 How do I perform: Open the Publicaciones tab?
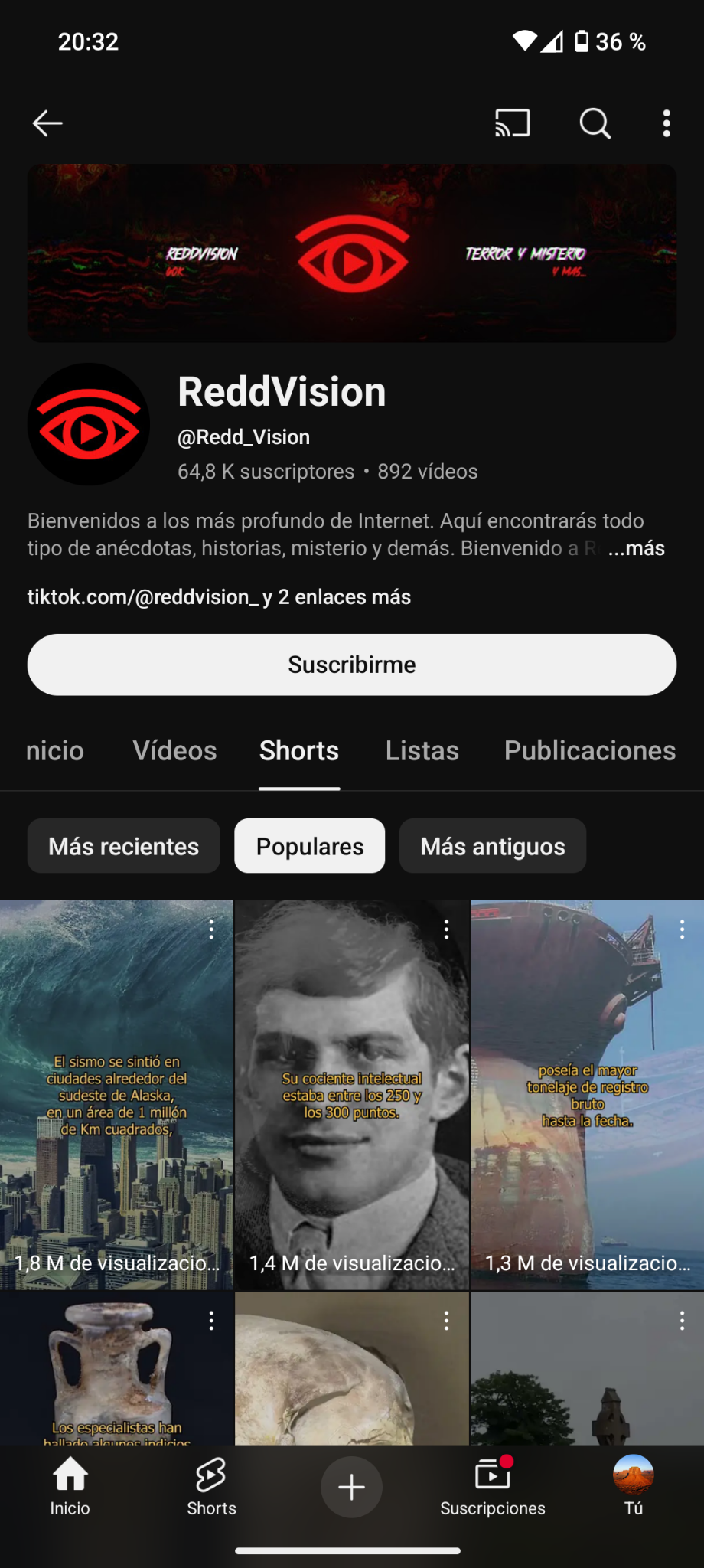coord(589,751)
